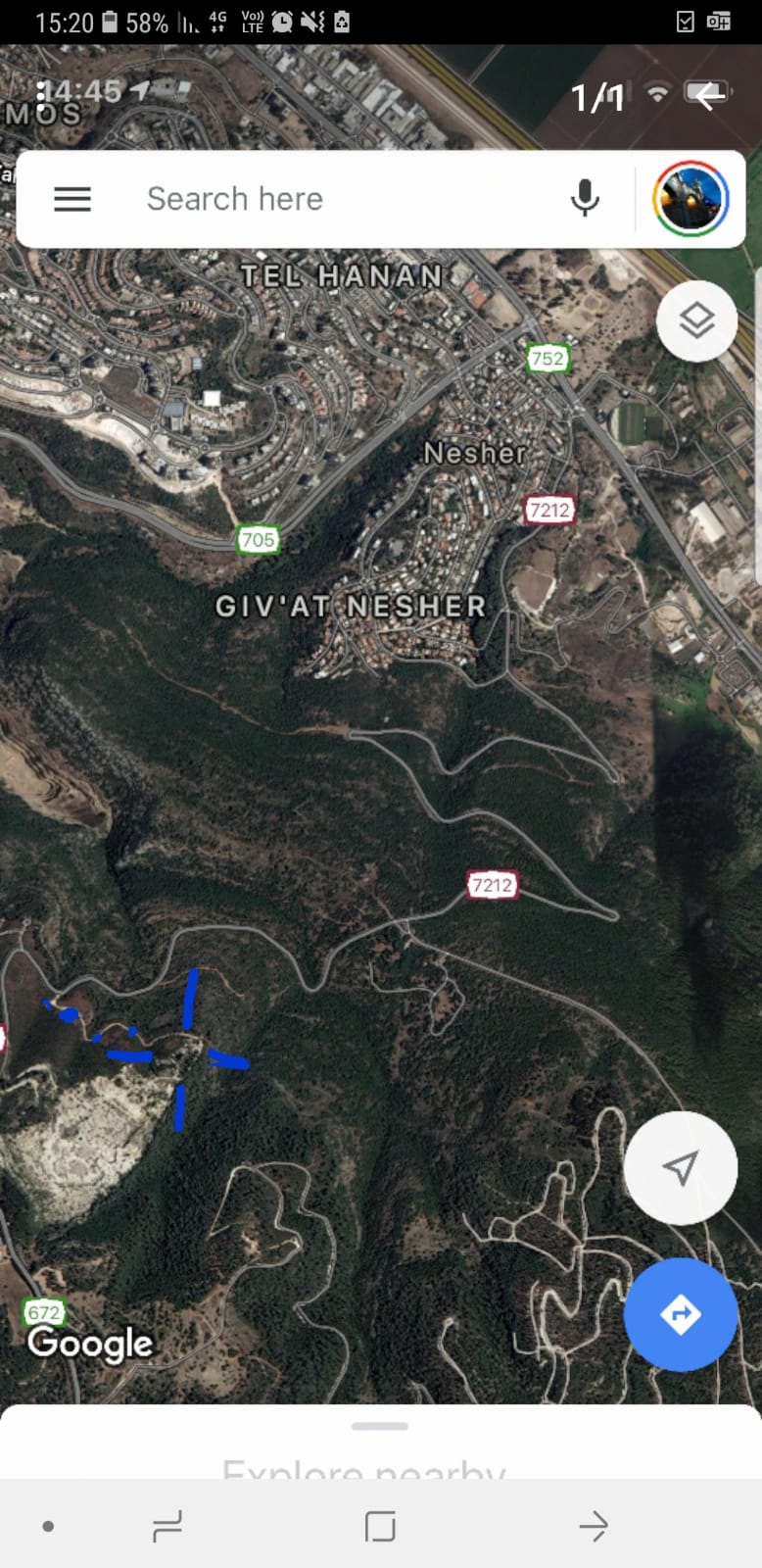Open directions with the blue arrow button
The width and height of the screenshot is (762, 1568).
pyautogui.click(x=681, y=1314)
